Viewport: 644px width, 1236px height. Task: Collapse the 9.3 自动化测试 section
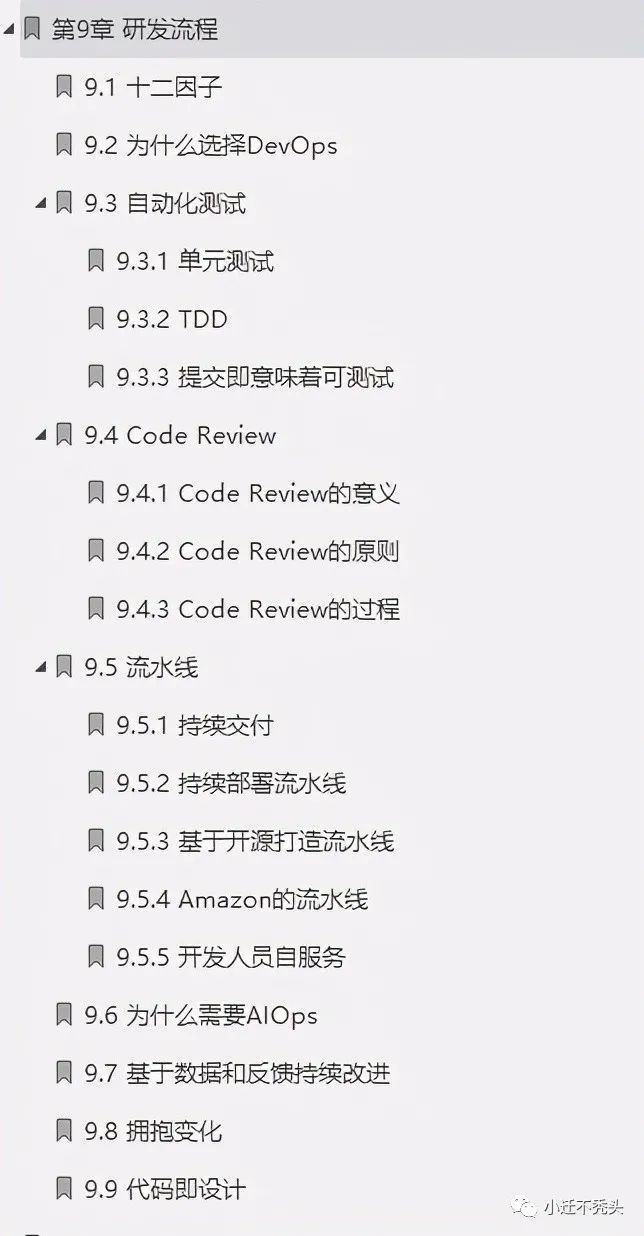pyautogui.click(x=41, y=204)
